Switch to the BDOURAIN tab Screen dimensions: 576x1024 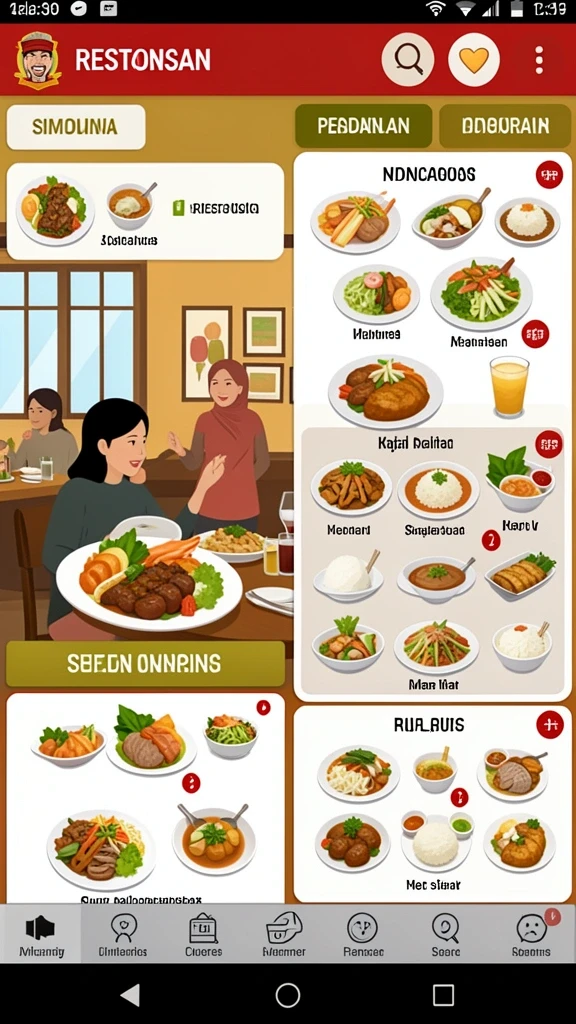click(505, 126)
